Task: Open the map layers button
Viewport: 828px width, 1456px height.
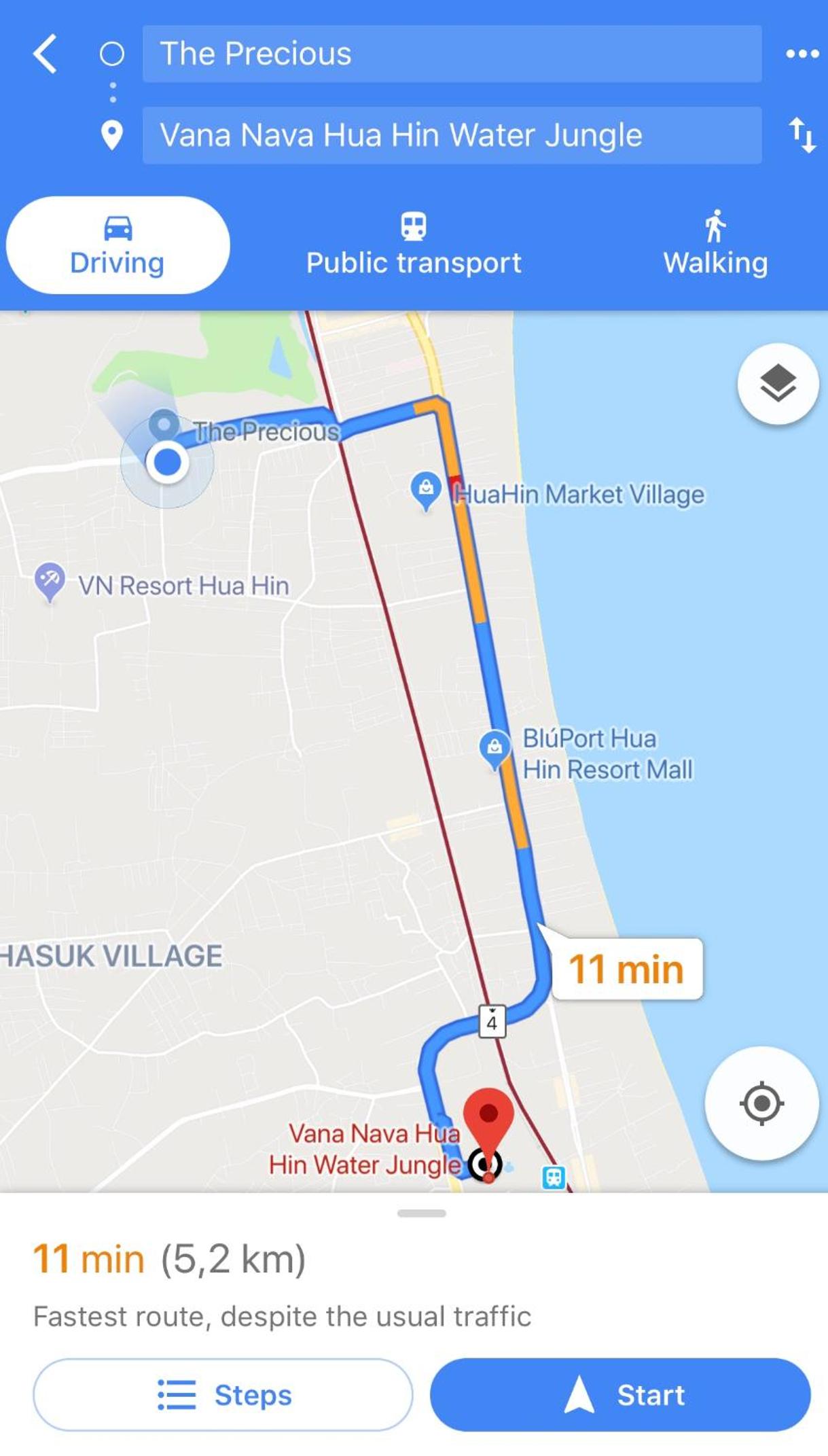Action: coord(778,384)
